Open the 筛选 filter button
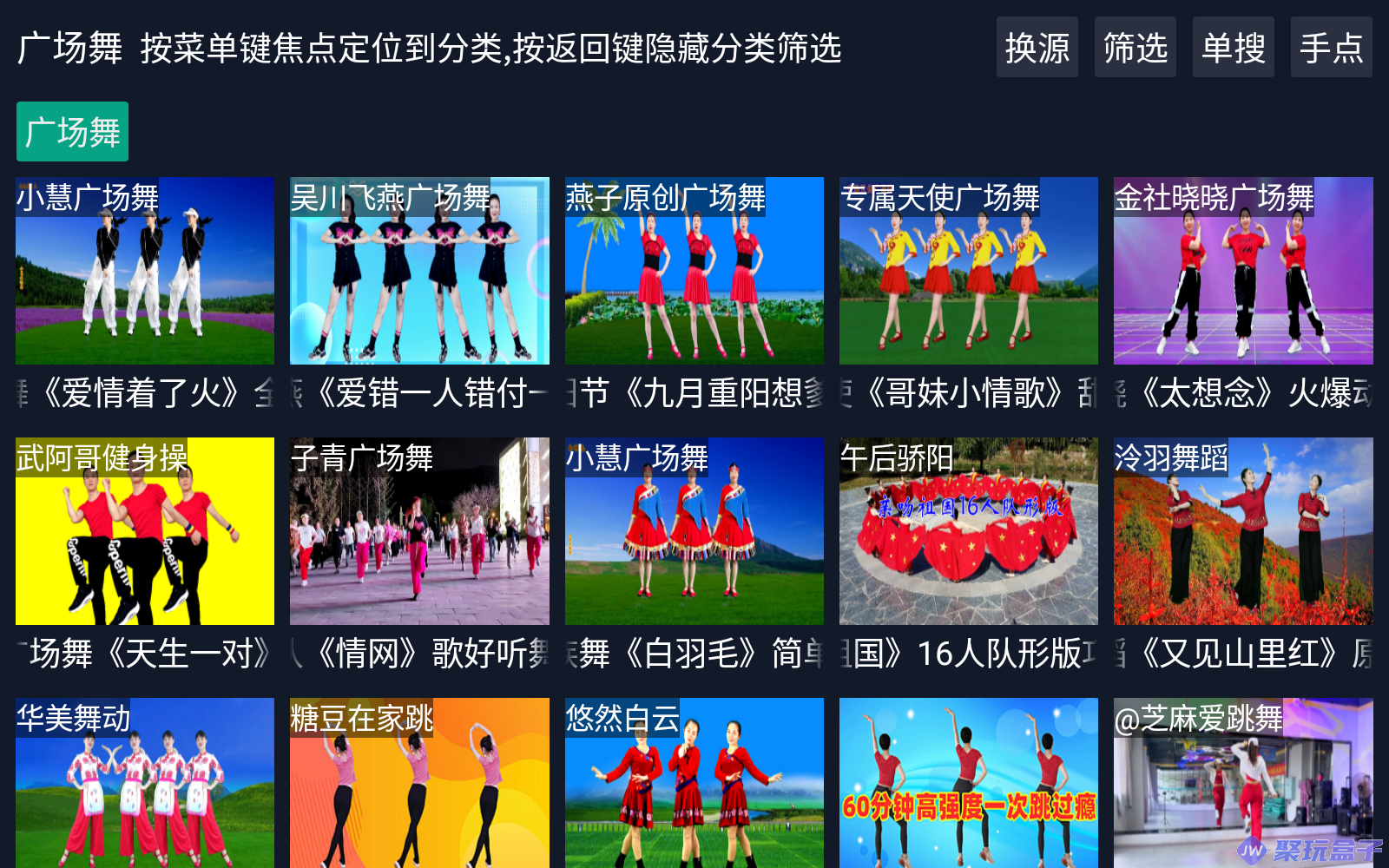 [1135, 48]
